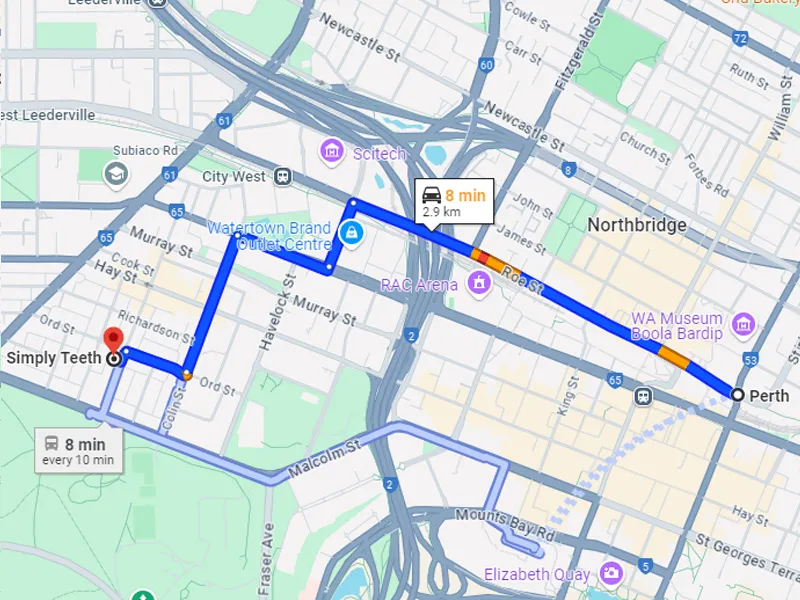Open the City West train station icon
The height and width of the screenshot is (600, 800).
pyautogui.click(x=284, y=176)
